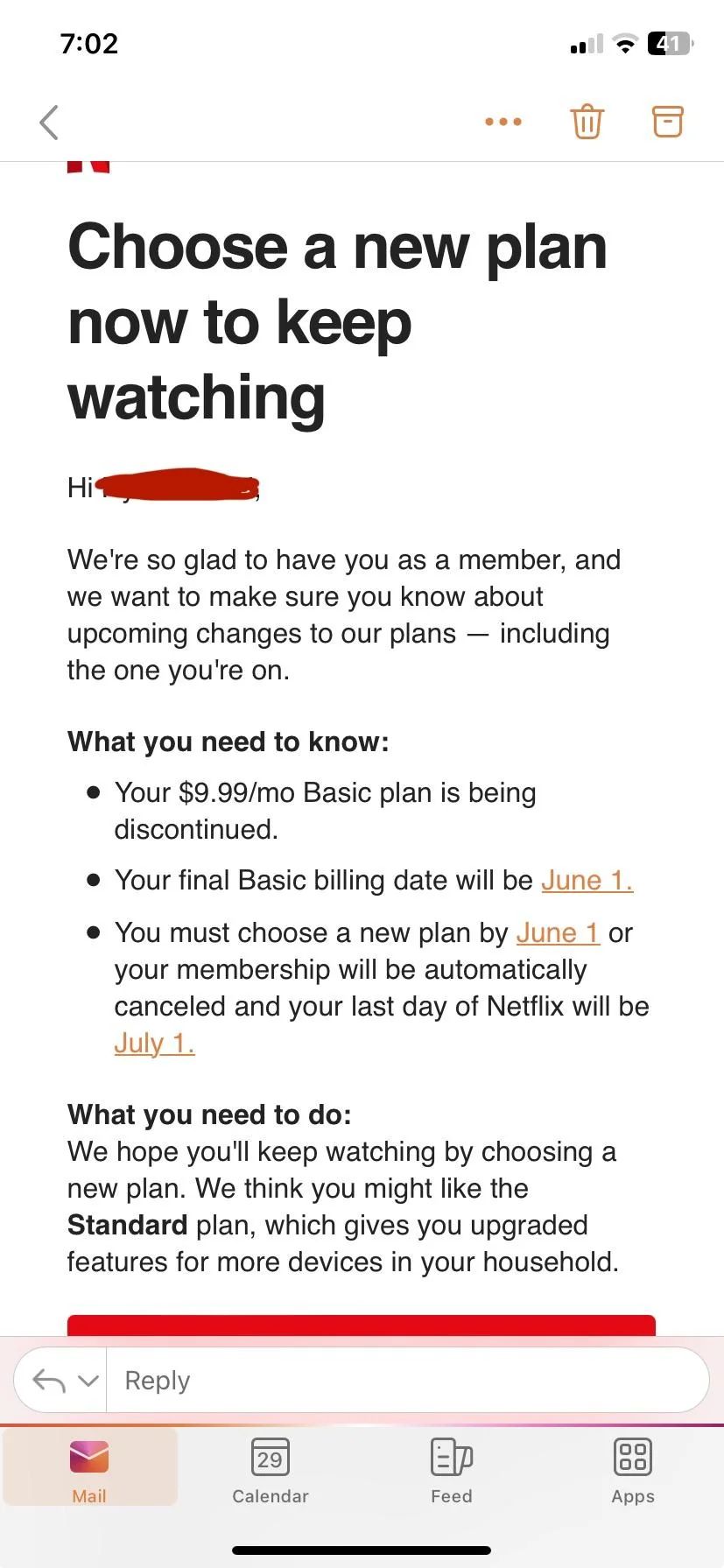
Task: Open the Feed tab
Action: [452, 1471]
